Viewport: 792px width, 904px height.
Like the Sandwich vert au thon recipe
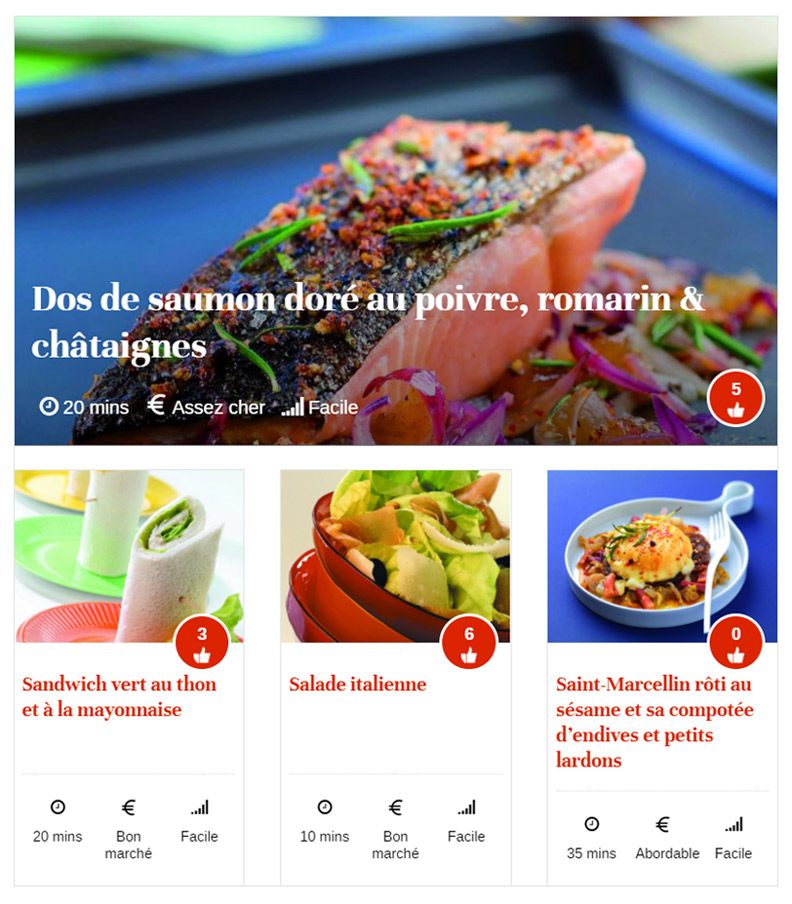[x=202, y=644]
